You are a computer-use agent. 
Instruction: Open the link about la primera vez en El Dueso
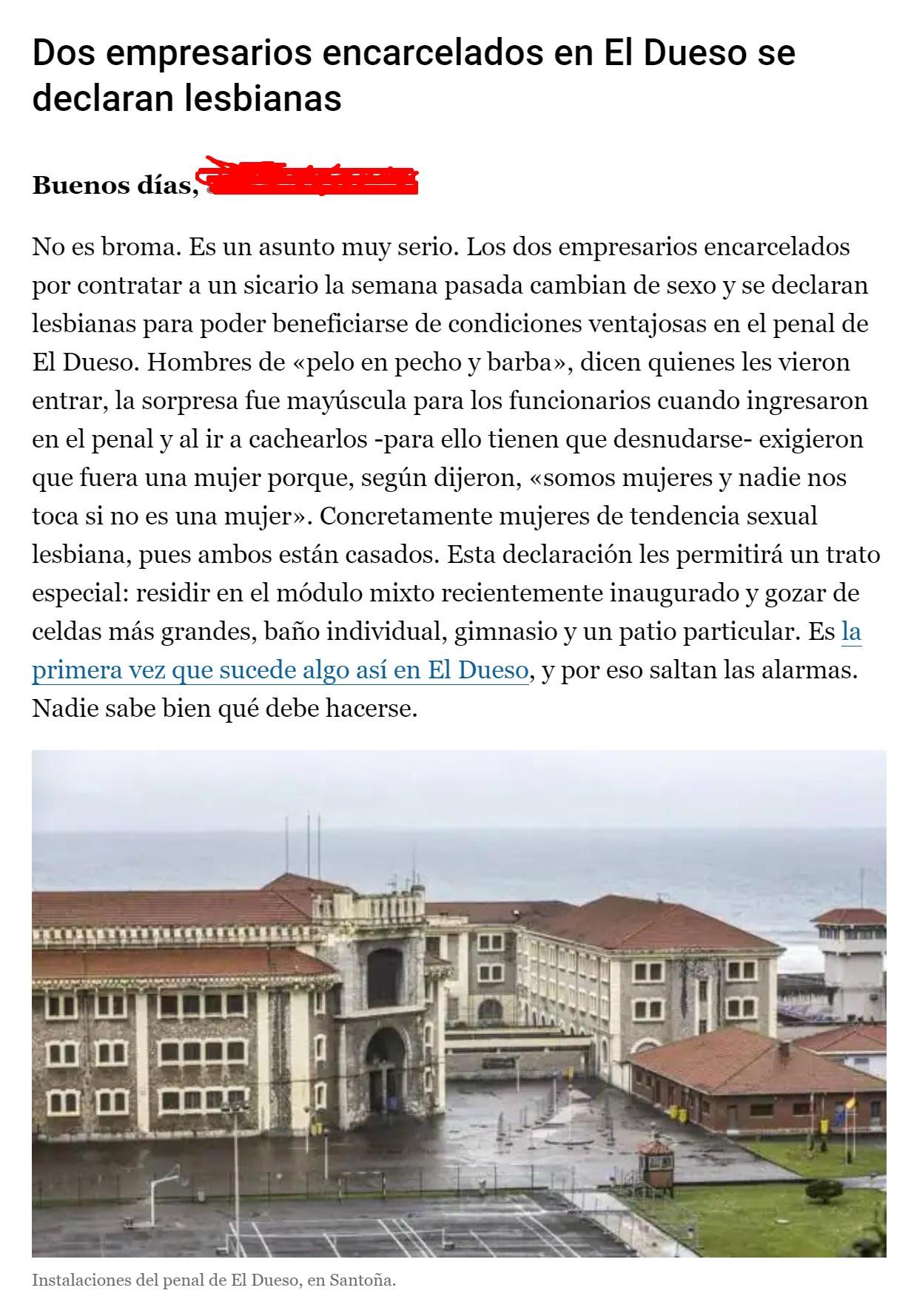click(280, 671)
